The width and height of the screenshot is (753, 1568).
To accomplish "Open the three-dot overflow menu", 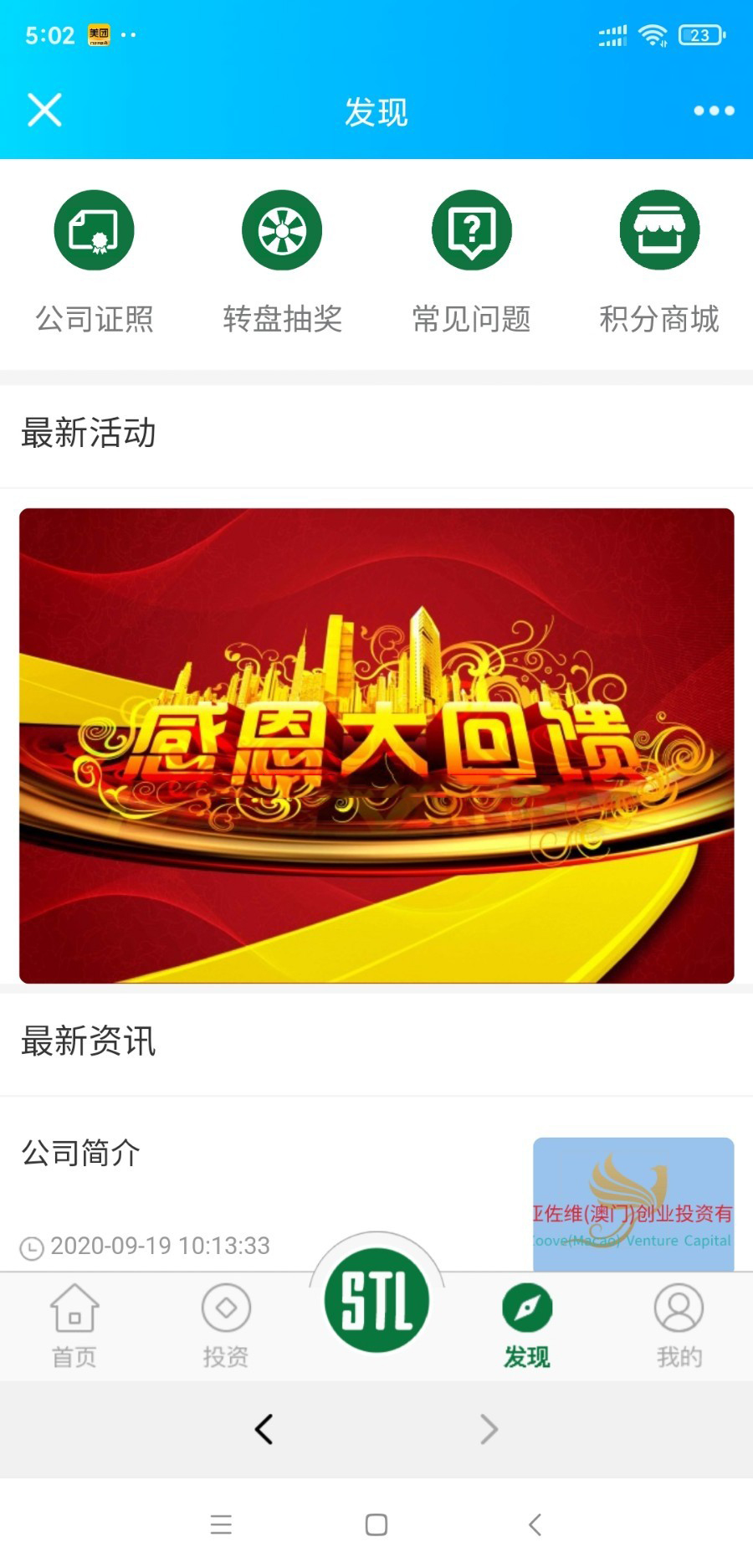I will [x=714, y=111].
